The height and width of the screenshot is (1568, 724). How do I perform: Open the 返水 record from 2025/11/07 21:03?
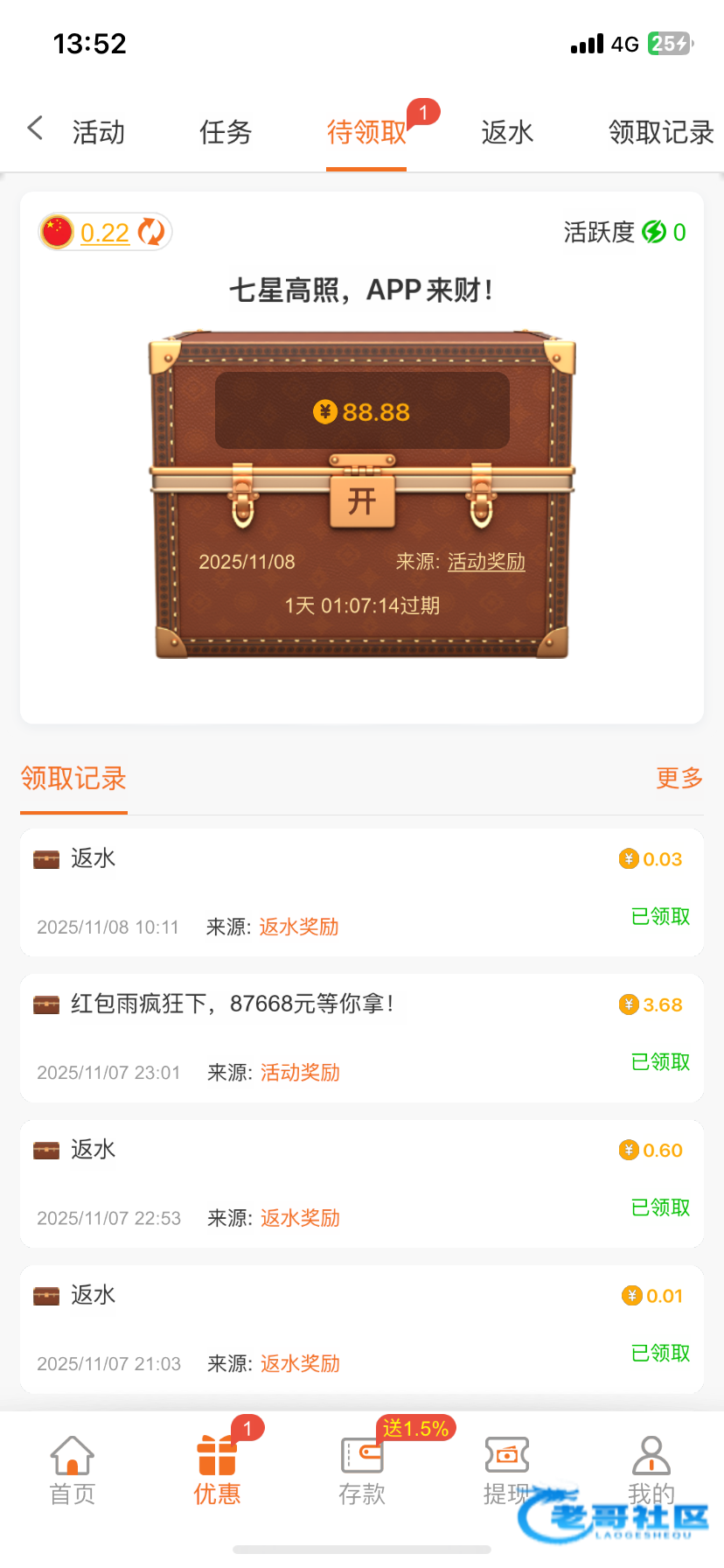tap(362, 1329)
